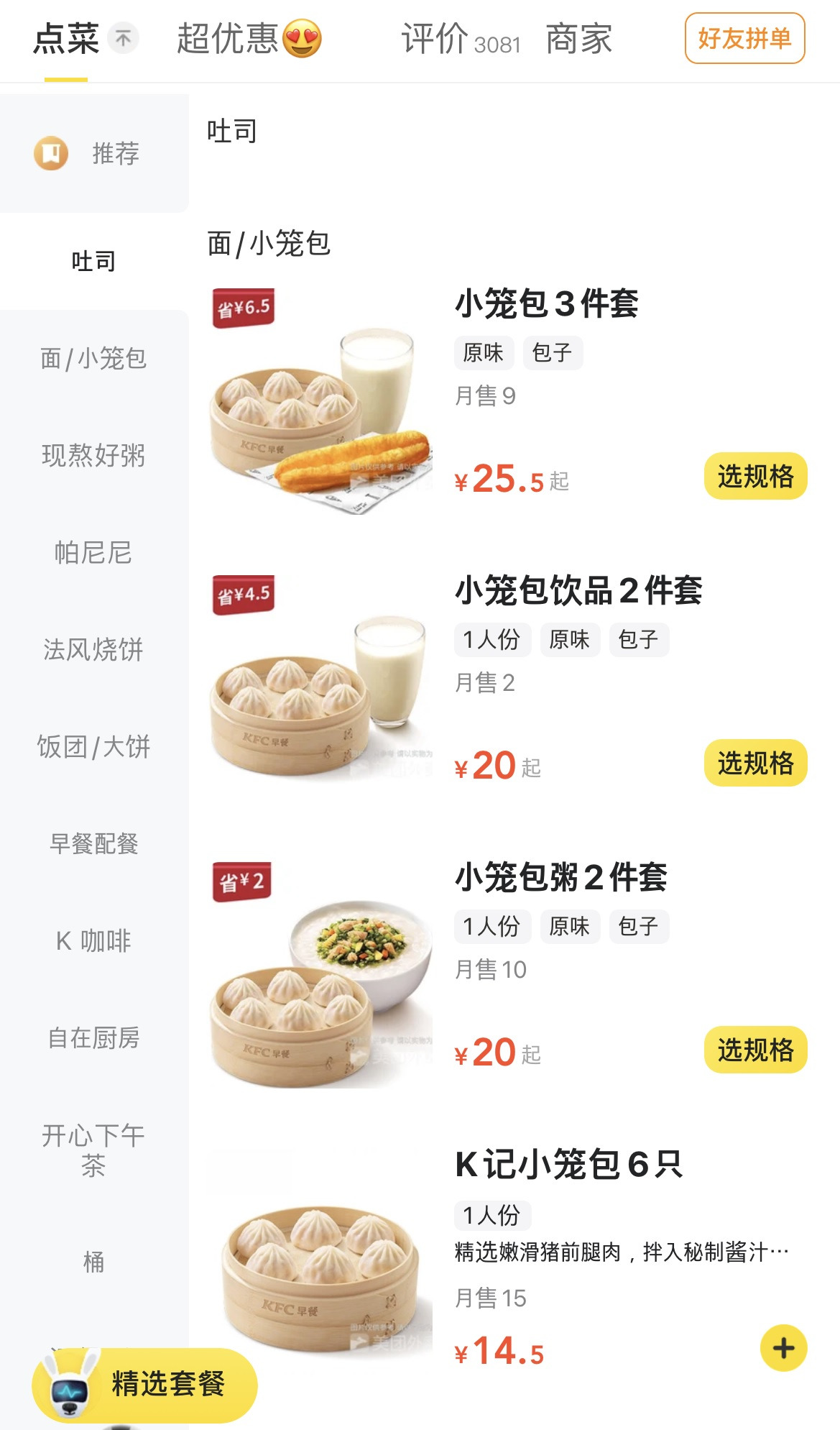Image resolution: width=840 pixels, height=1430 pixels.
Task: Open the 精选套餐 floating button
Action: (x=145, y=1384)
